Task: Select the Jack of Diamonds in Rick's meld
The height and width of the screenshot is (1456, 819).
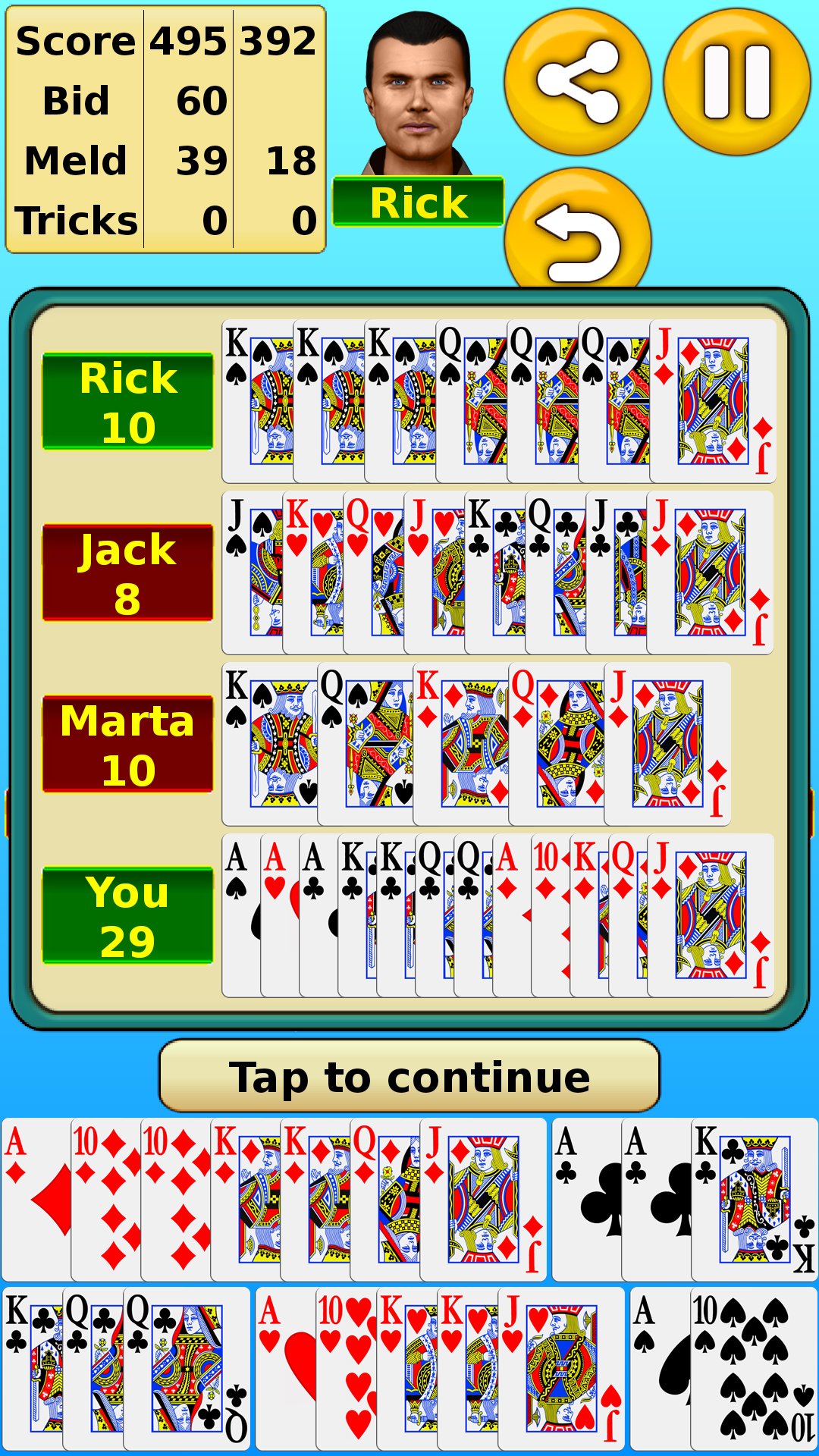Action: 713,402
